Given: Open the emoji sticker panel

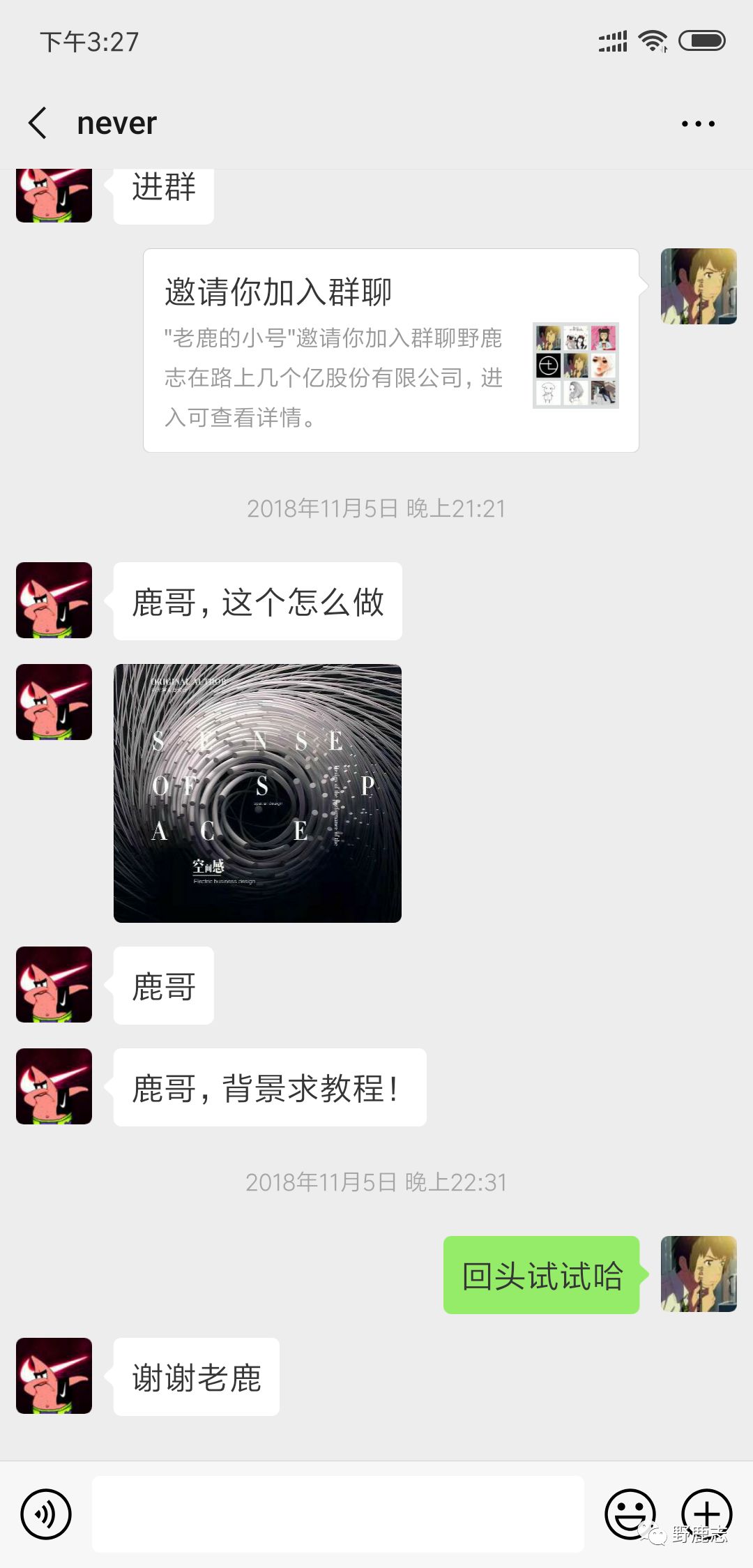Looking at the screenshot, I should coord(630,1514).
